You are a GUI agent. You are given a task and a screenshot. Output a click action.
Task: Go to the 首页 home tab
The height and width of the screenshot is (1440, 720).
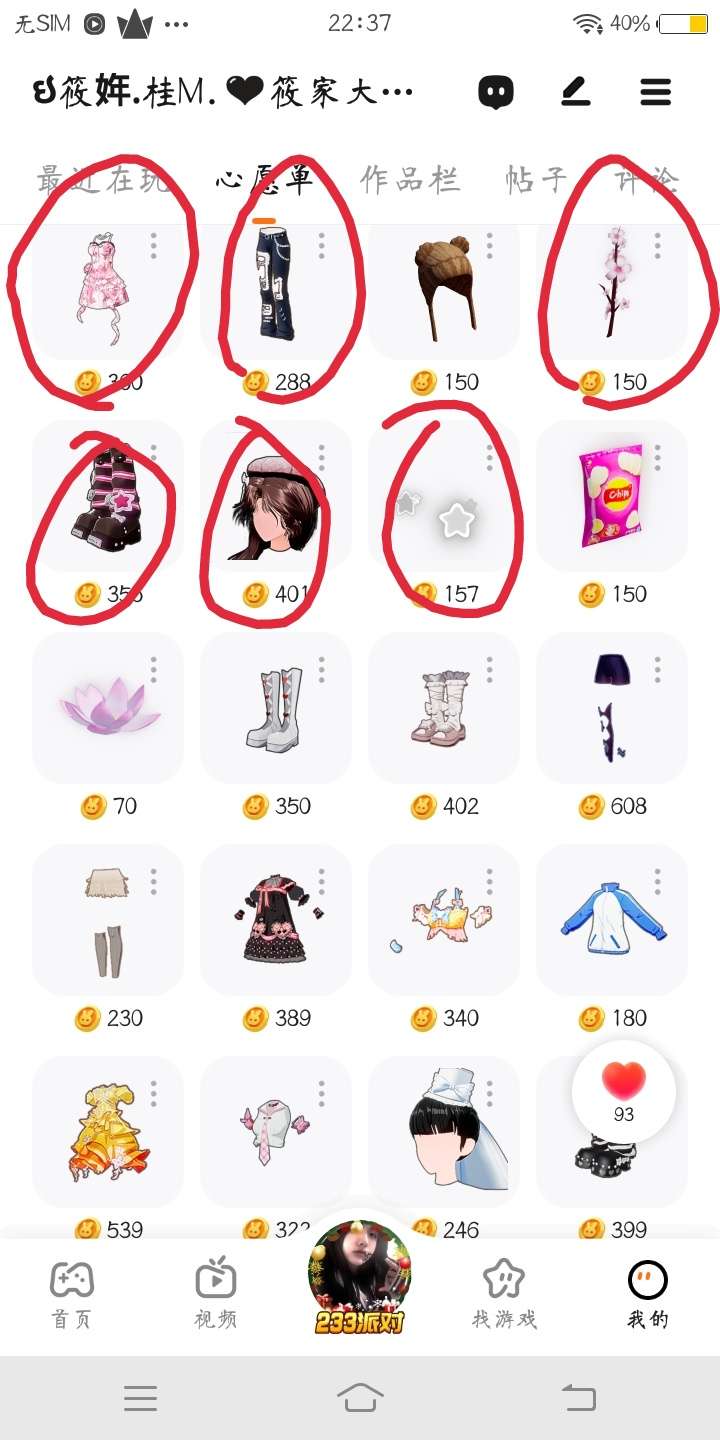(x=72, y=1295)
